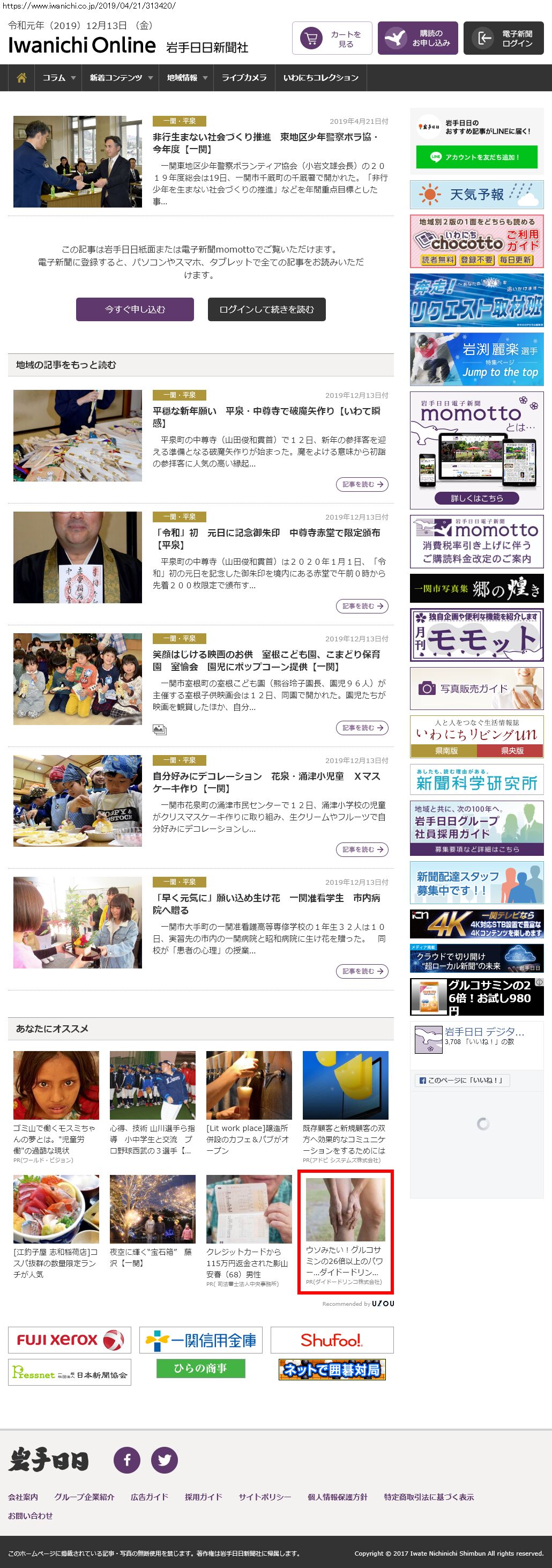Viewport: 552px width, 1568px height.
Task: Open いわにちコレクション page
Action: click(x=320, y=78)
